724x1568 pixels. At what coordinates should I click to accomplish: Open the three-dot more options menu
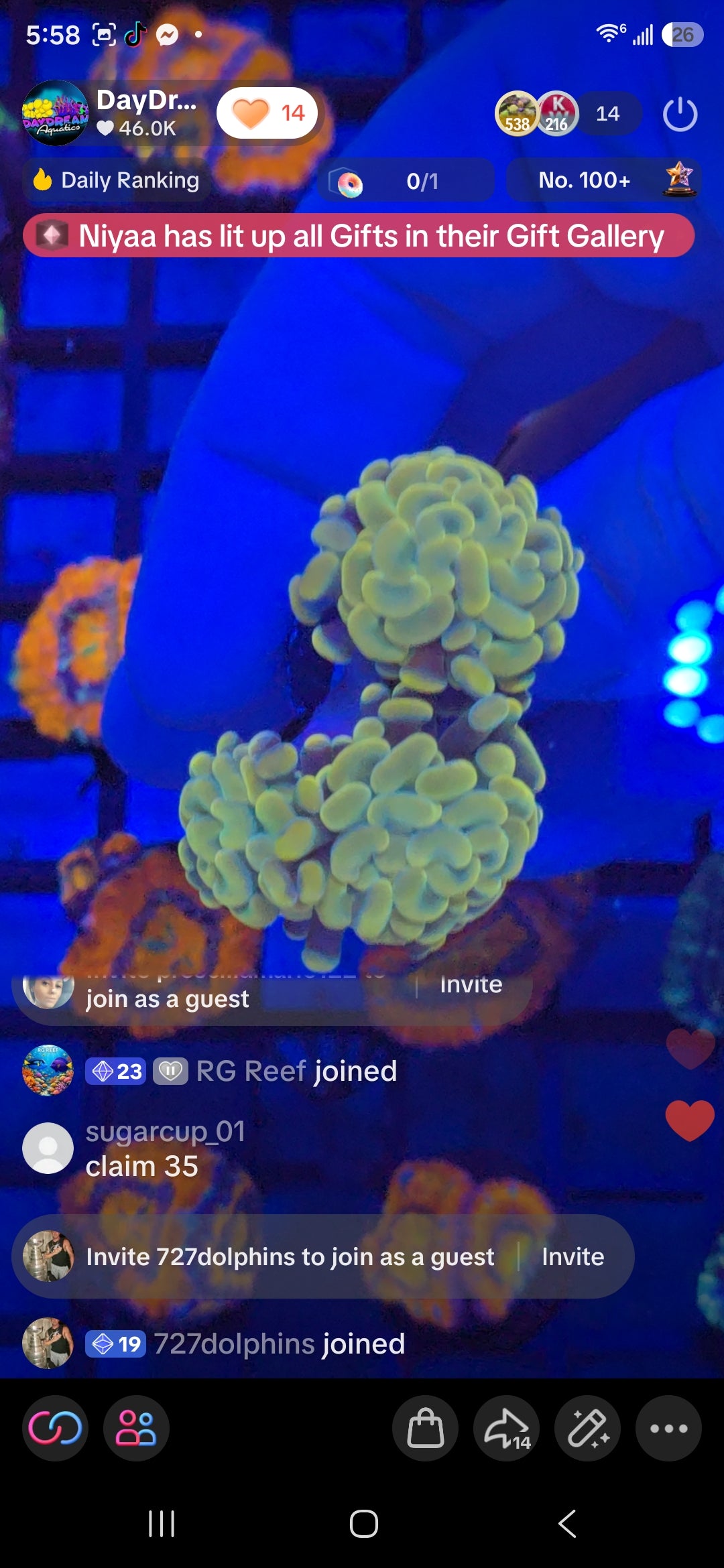(x=668, y=1428)
